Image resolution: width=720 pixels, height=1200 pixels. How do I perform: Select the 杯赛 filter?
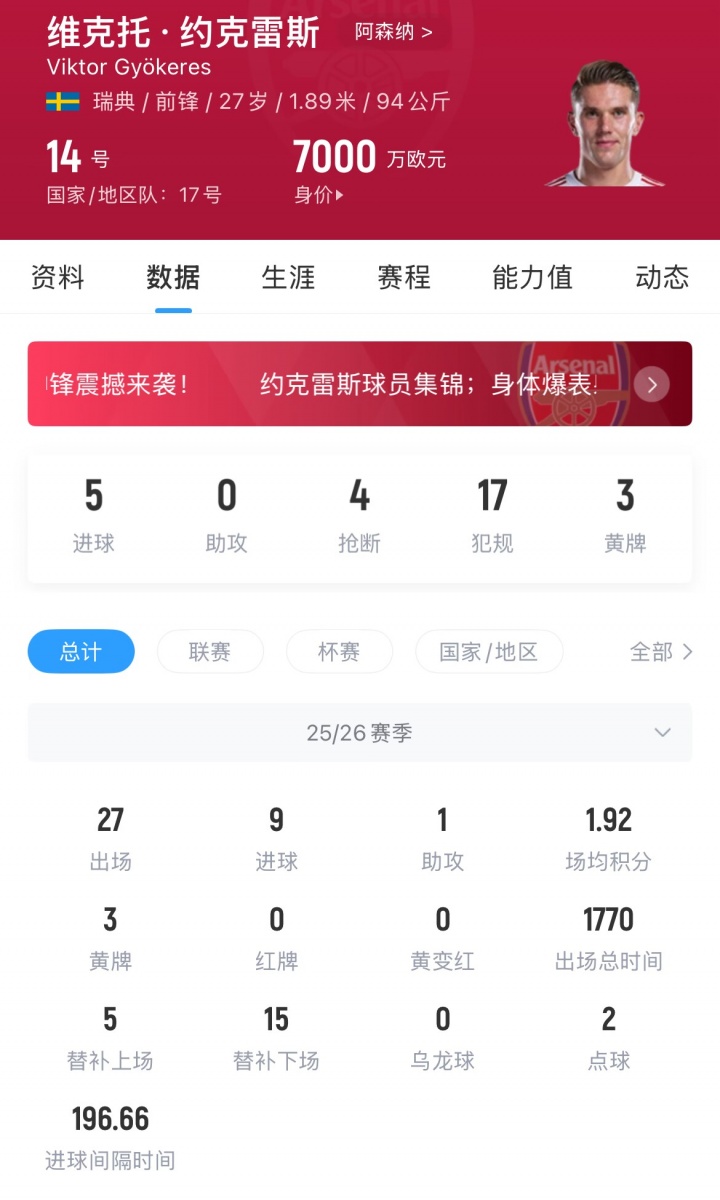pyautogui.click(x=339, y=651)
